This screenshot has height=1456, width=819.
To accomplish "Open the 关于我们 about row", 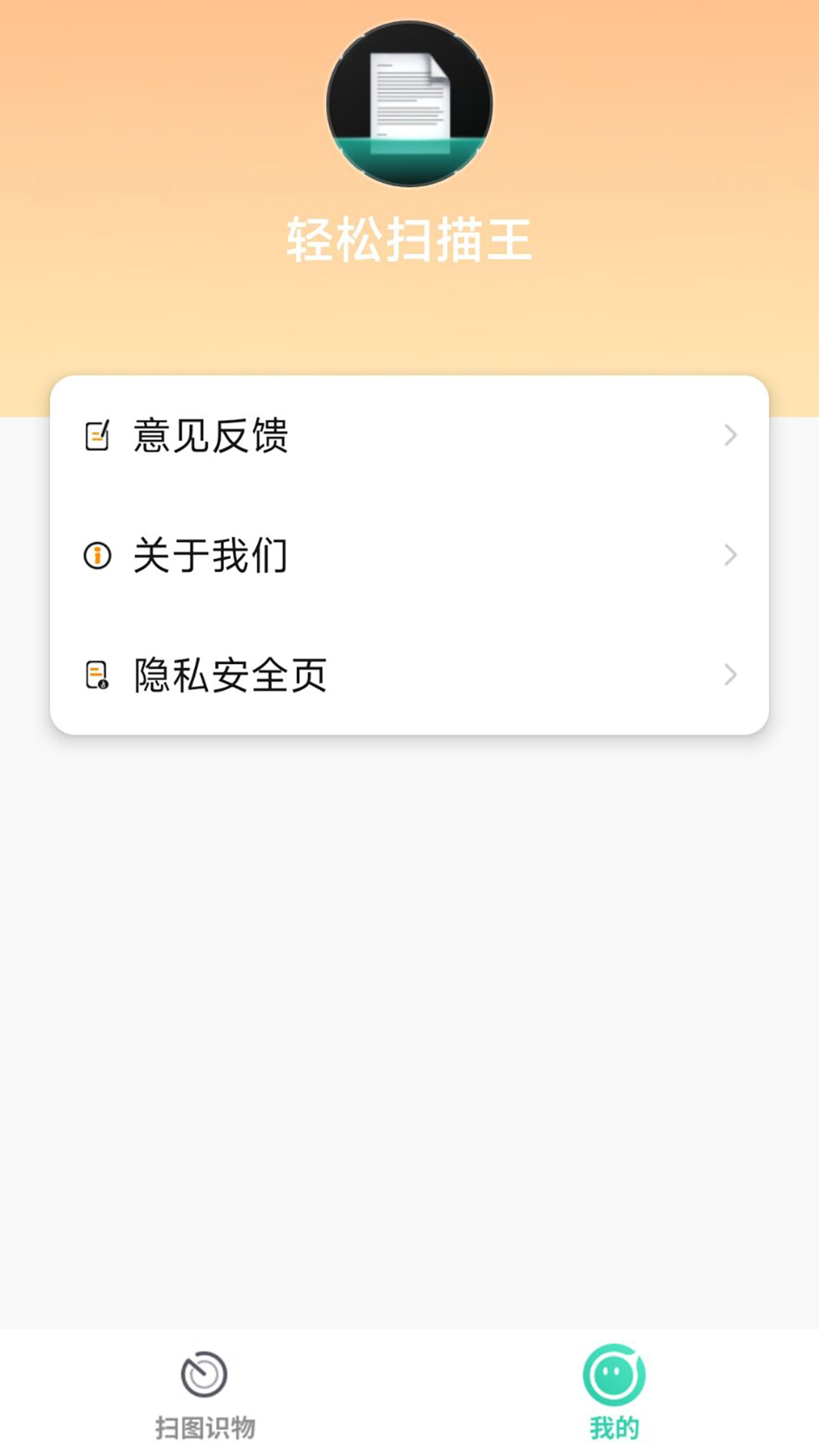I will point(409,555).
